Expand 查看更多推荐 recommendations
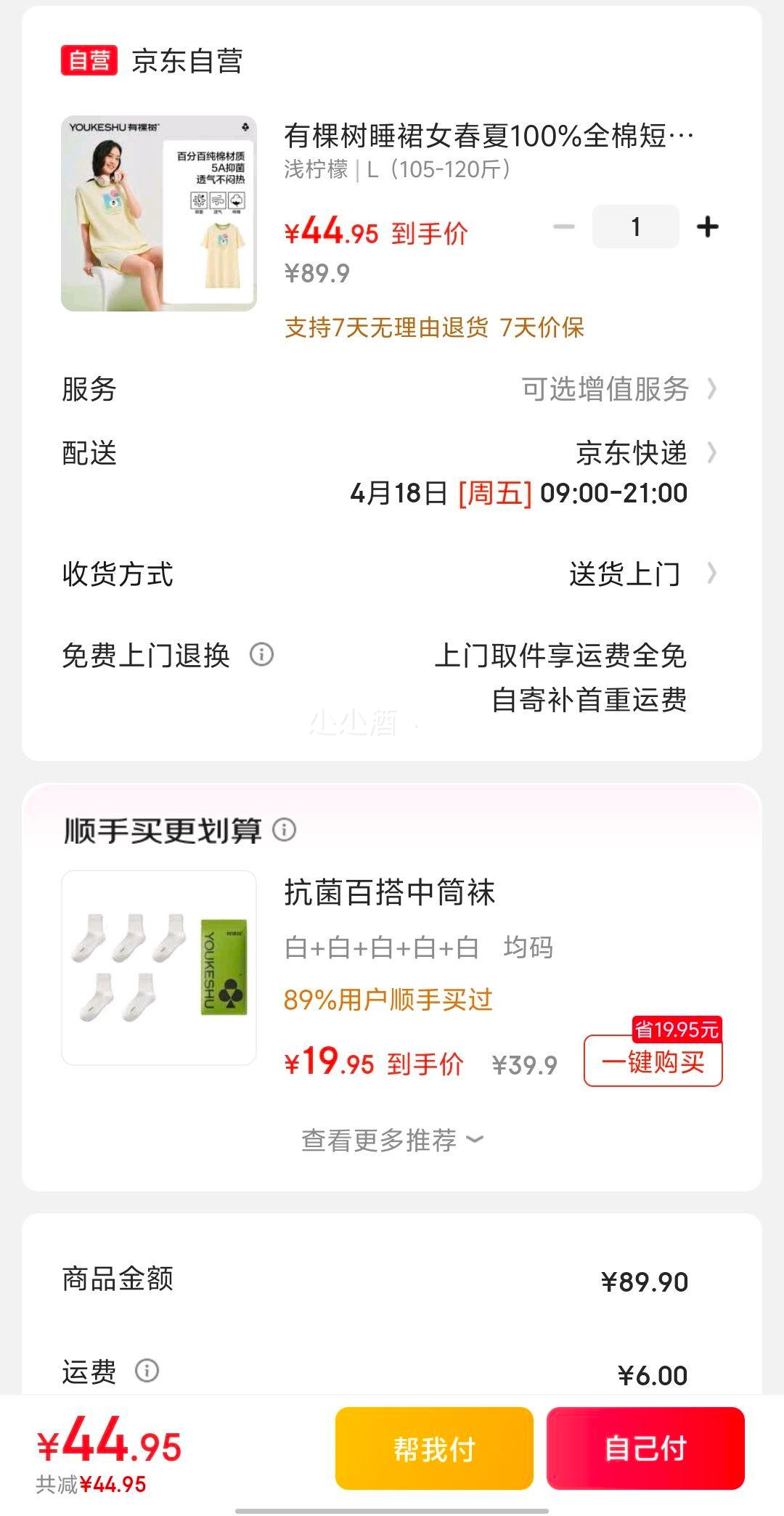The width and height of the screenshot is (784, 1516). tap(390, 1140)
